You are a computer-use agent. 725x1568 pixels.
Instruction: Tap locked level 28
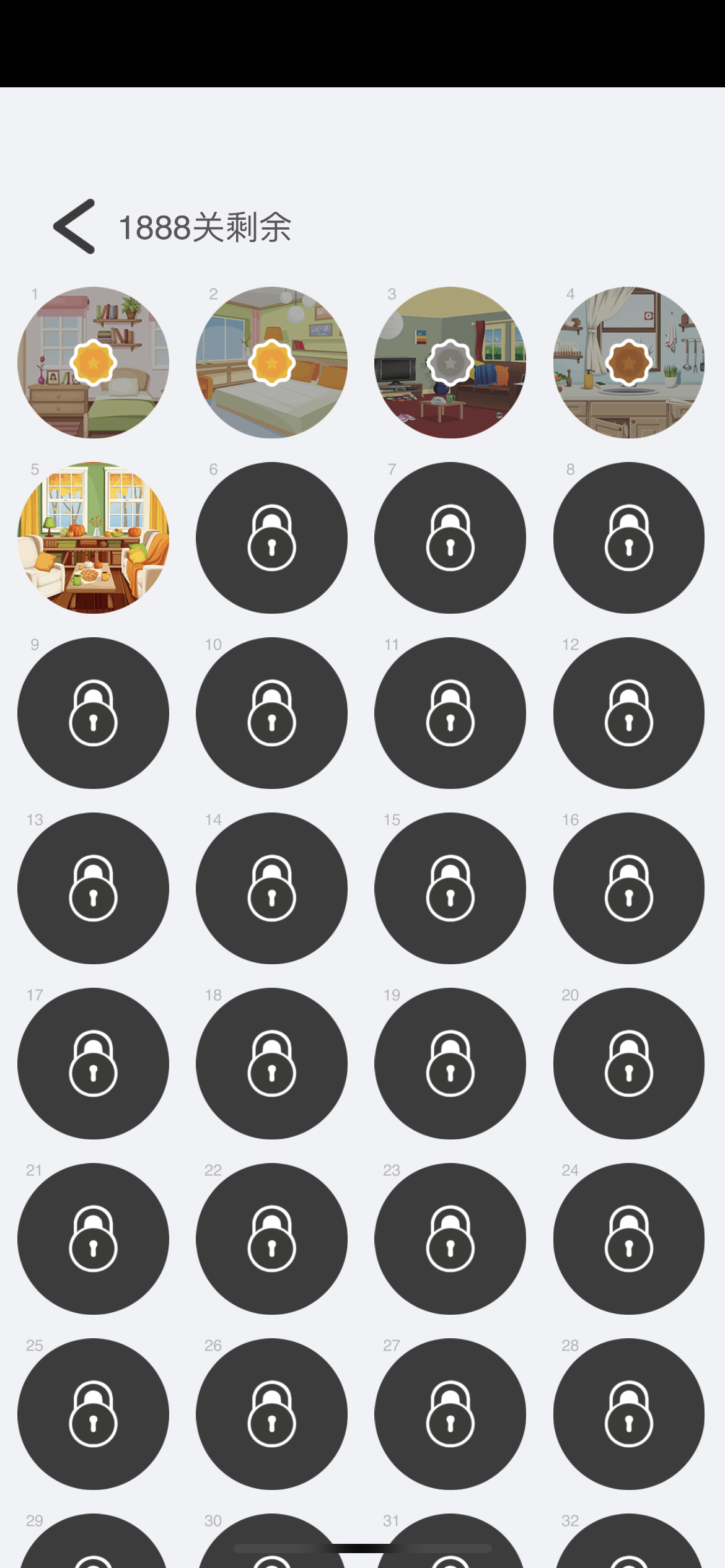(628, 1414)
